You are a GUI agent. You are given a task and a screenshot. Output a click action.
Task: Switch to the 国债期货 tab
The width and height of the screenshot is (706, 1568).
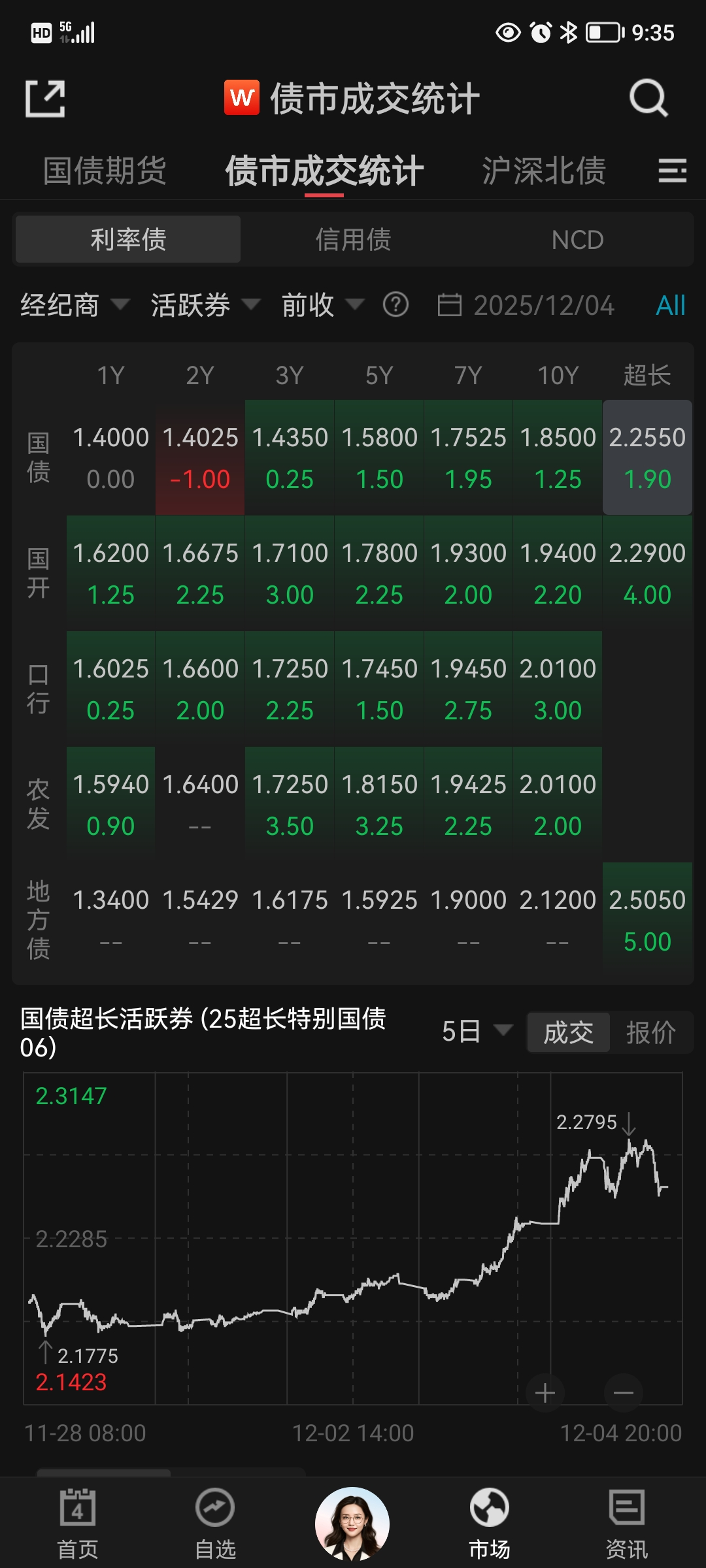105,171
